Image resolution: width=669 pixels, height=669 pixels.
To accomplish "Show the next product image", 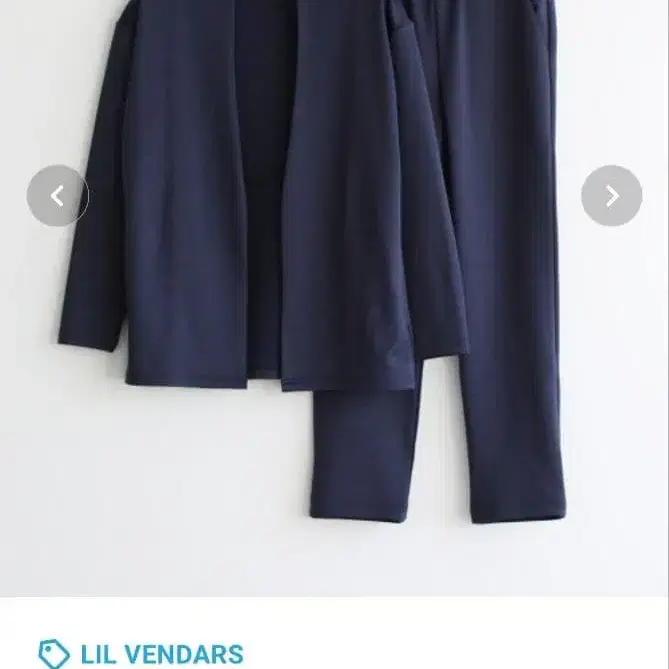I will pos(611,196).
